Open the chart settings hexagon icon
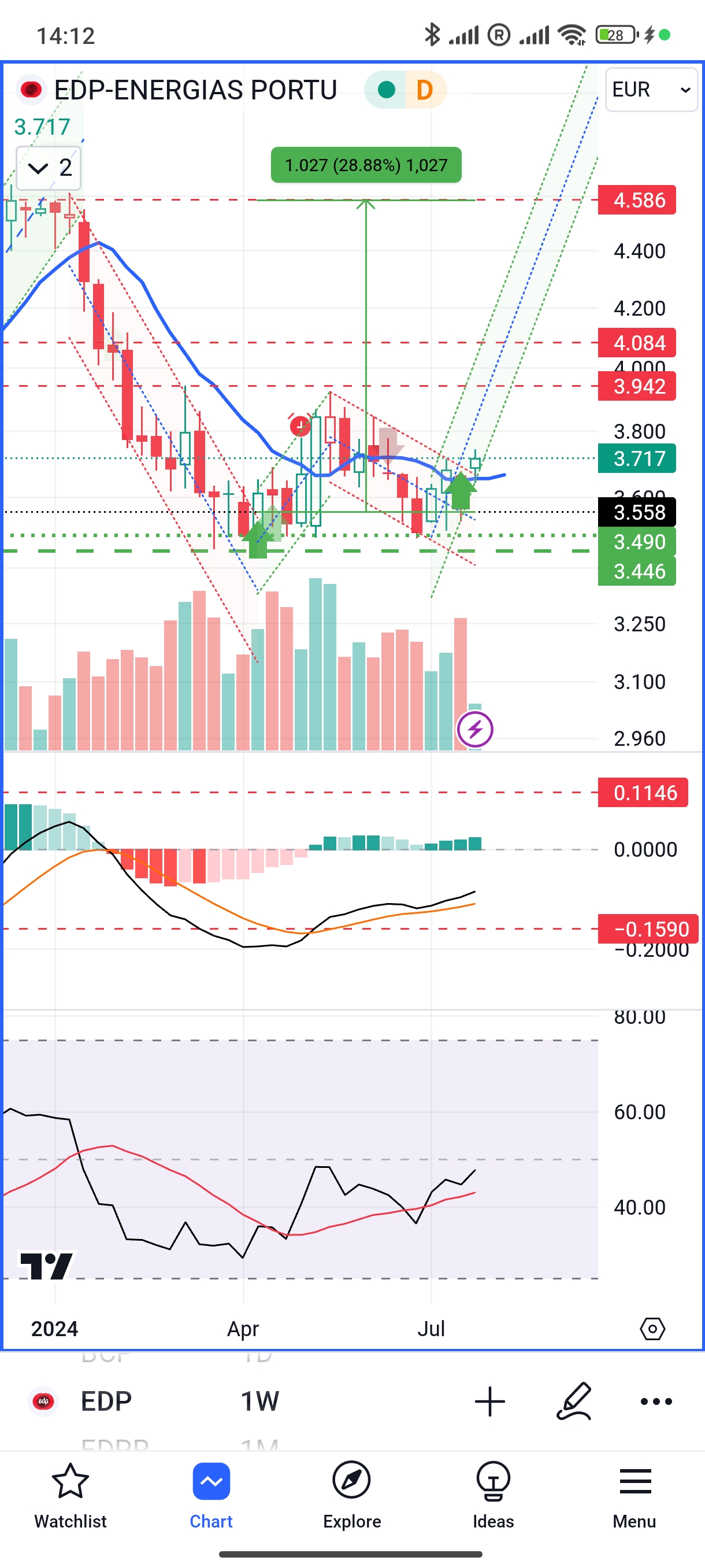This screenshot has width=705, height=1568. (x=652, y=1328)
